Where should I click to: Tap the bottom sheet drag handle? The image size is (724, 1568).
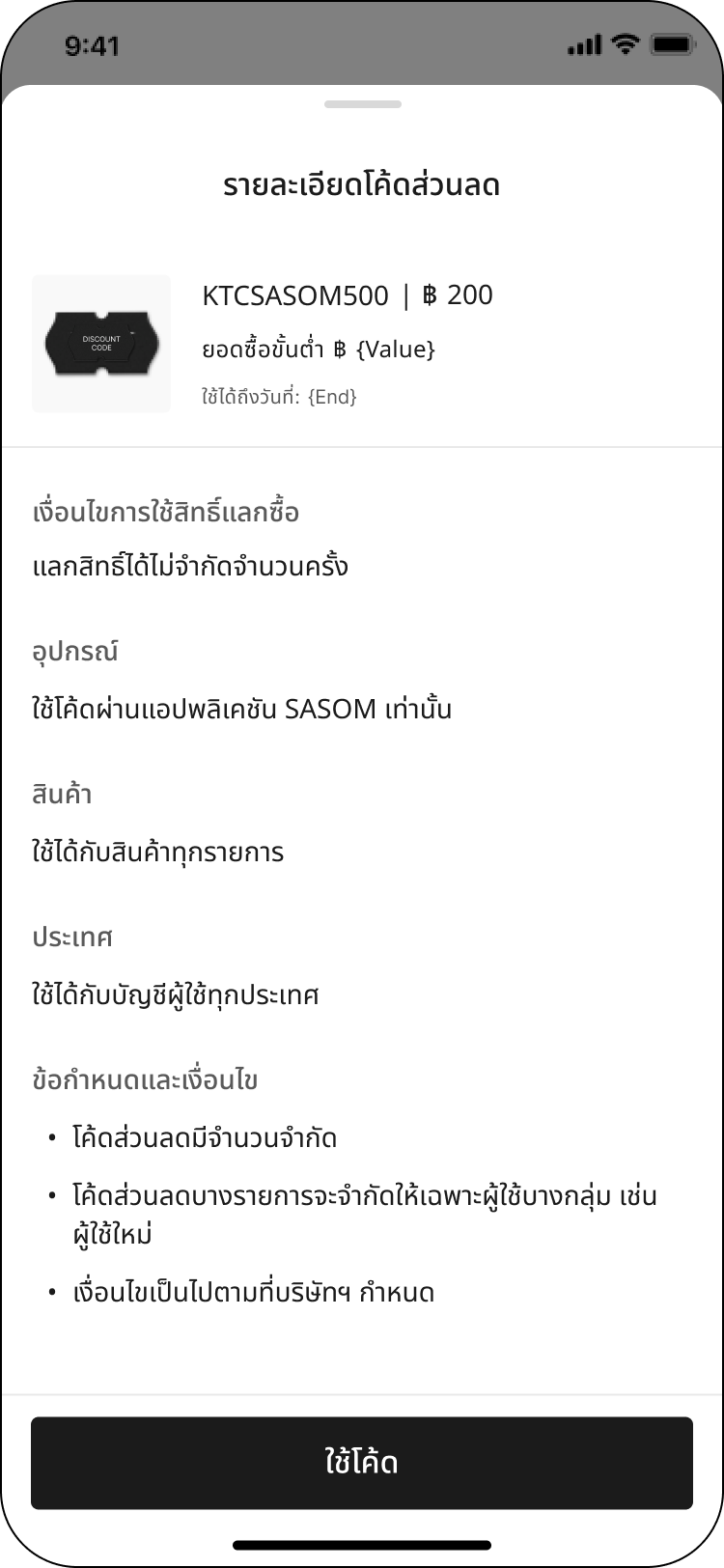[x=362, y=104]
